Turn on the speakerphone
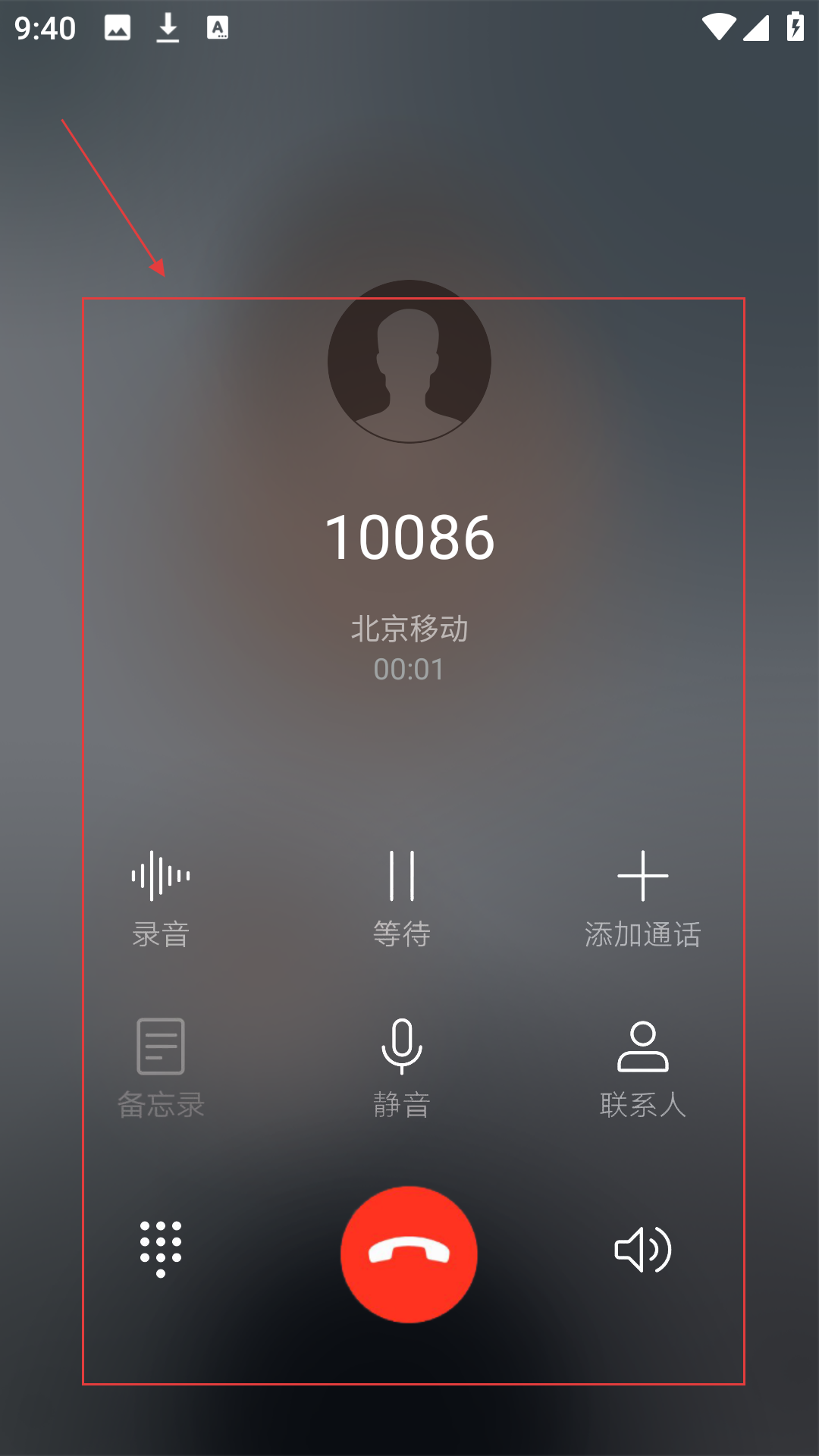The image size is (819, 1456). click(x=642, y=1249)
